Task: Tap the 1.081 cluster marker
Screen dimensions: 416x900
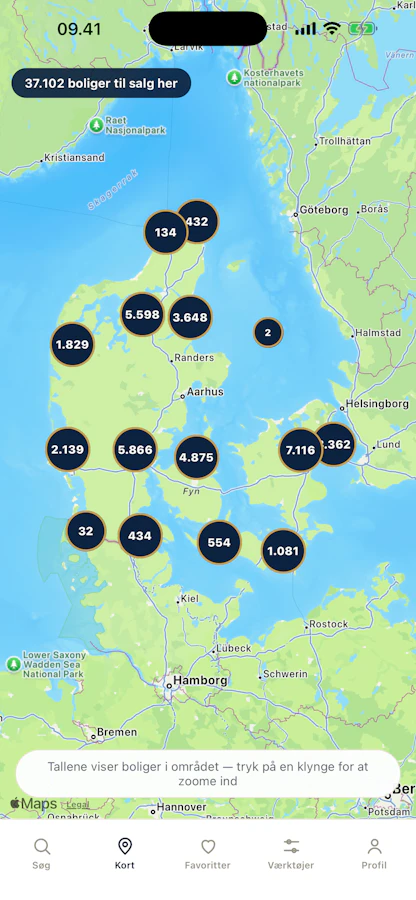Action: click(x=283, y=551)
